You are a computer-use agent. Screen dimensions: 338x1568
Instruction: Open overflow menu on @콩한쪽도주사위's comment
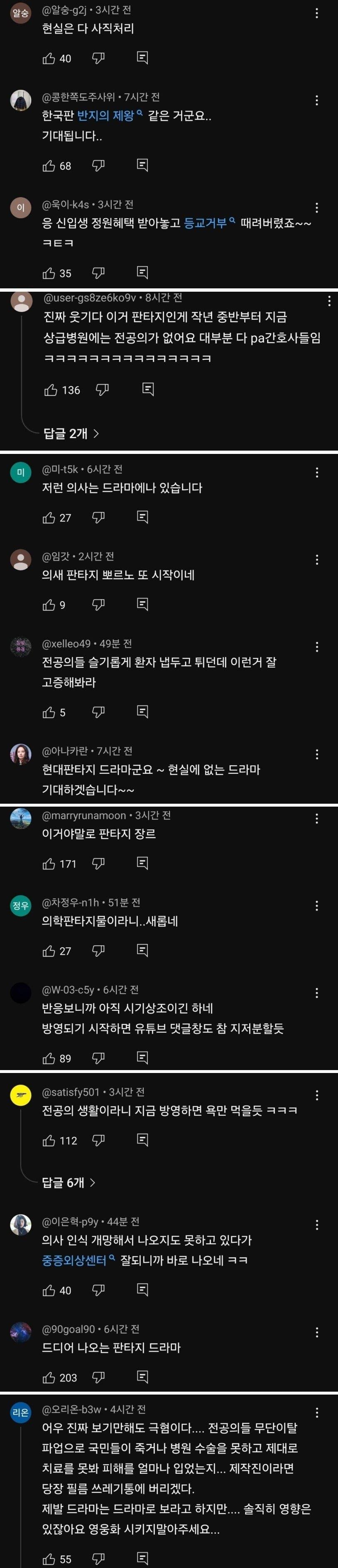pos(317,100)
